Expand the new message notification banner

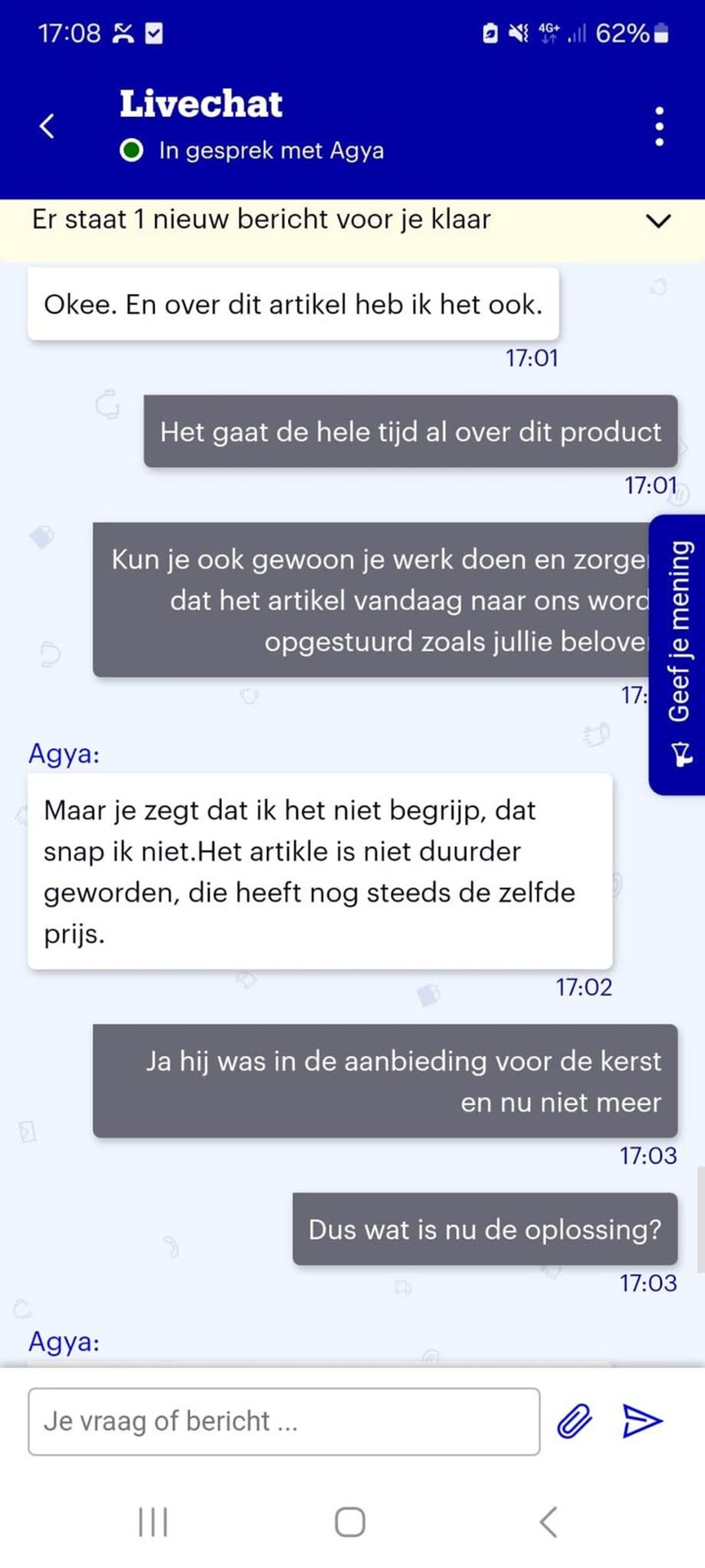tap(657, 221)
